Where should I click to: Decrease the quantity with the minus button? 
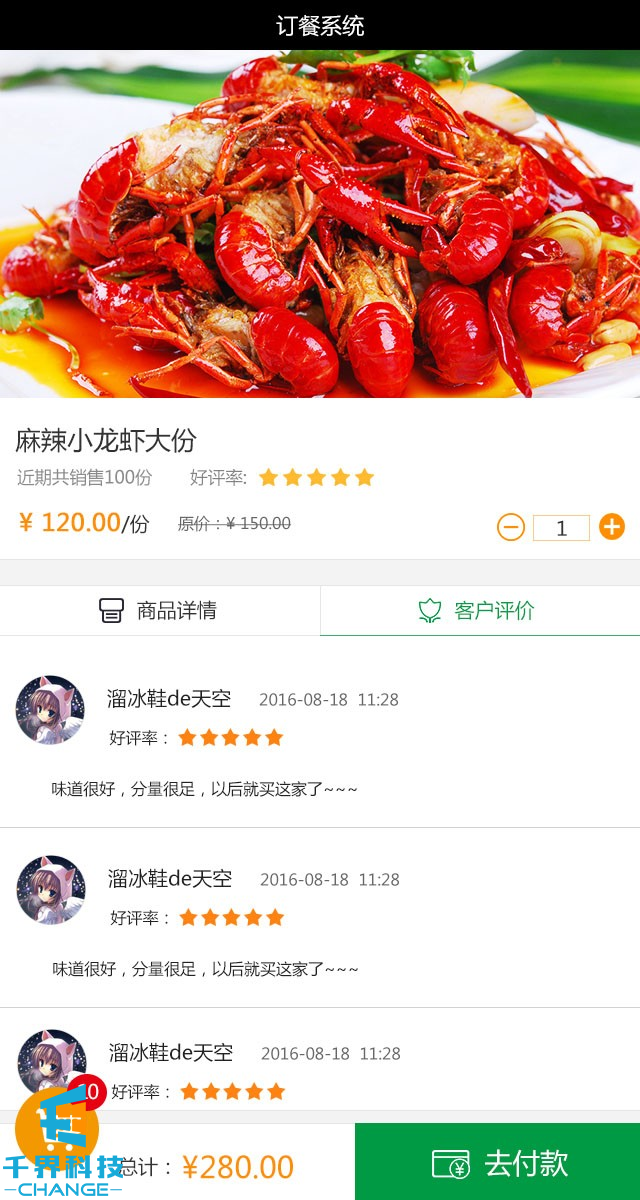(x=511, y=527)
